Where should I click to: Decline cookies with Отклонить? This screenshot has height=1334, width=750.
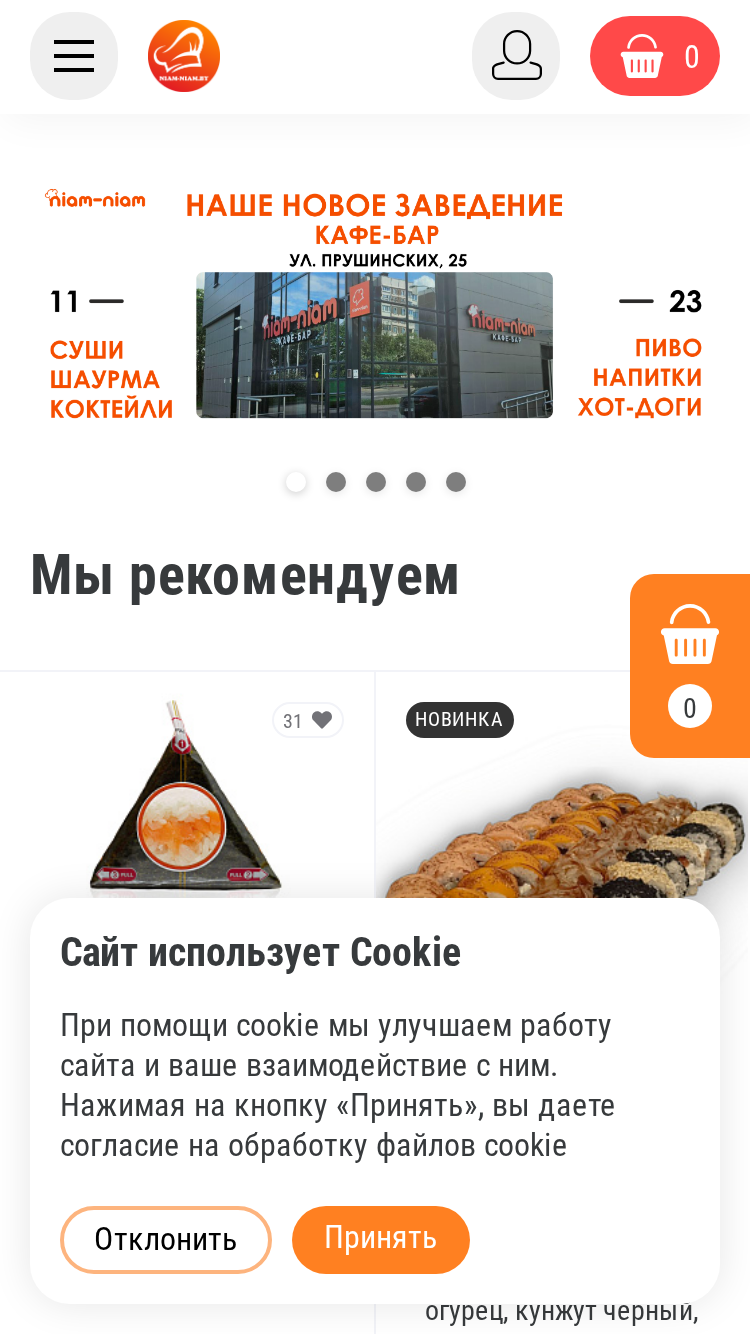tap(166, 1240)
